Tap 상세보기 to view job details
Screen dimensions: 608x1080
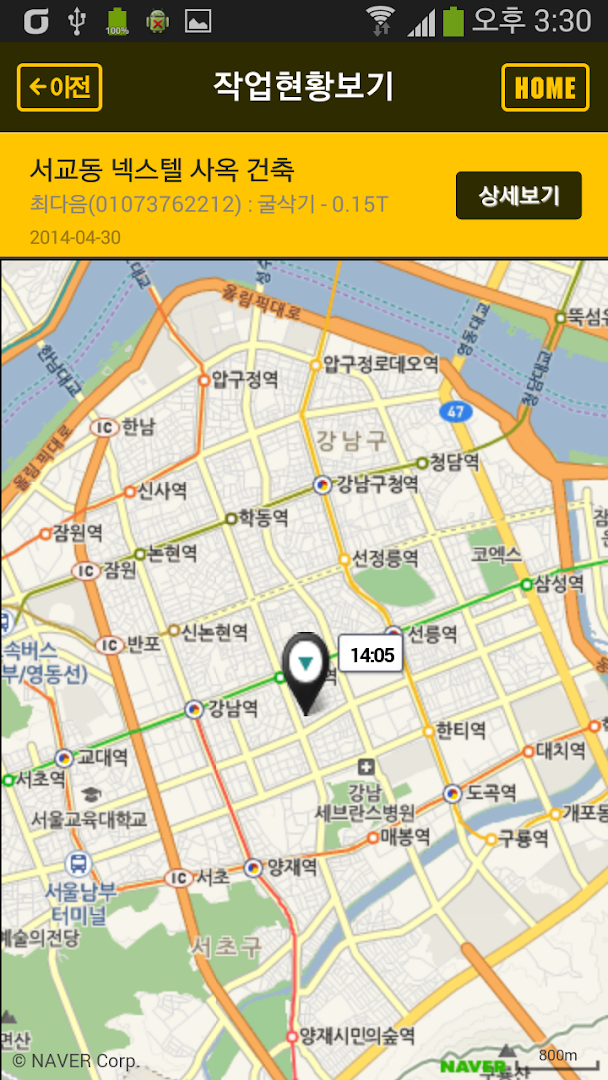pos(519,195)
